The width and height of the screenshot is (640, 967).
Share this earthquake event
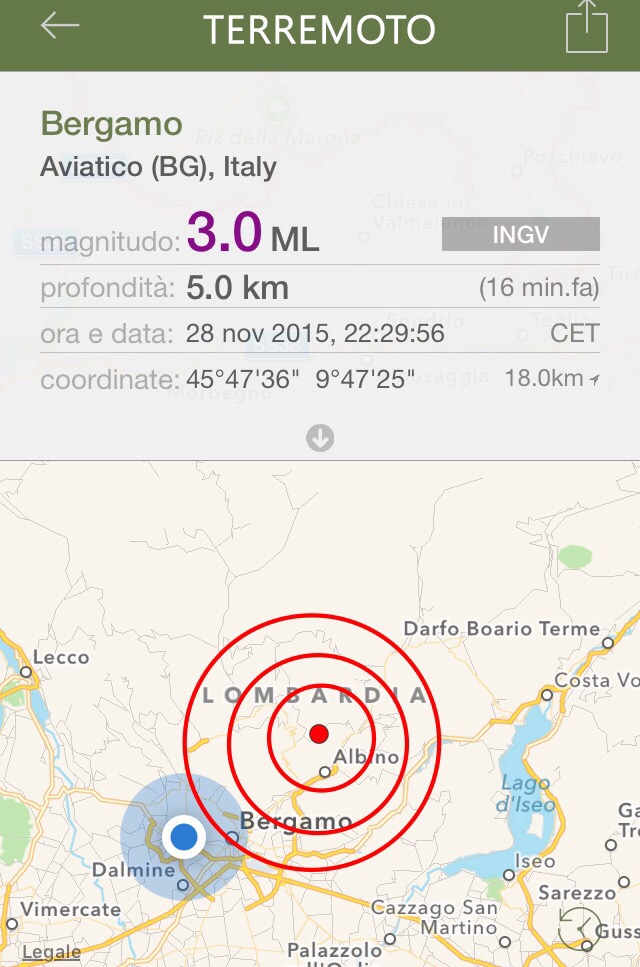tap(587, 27)
